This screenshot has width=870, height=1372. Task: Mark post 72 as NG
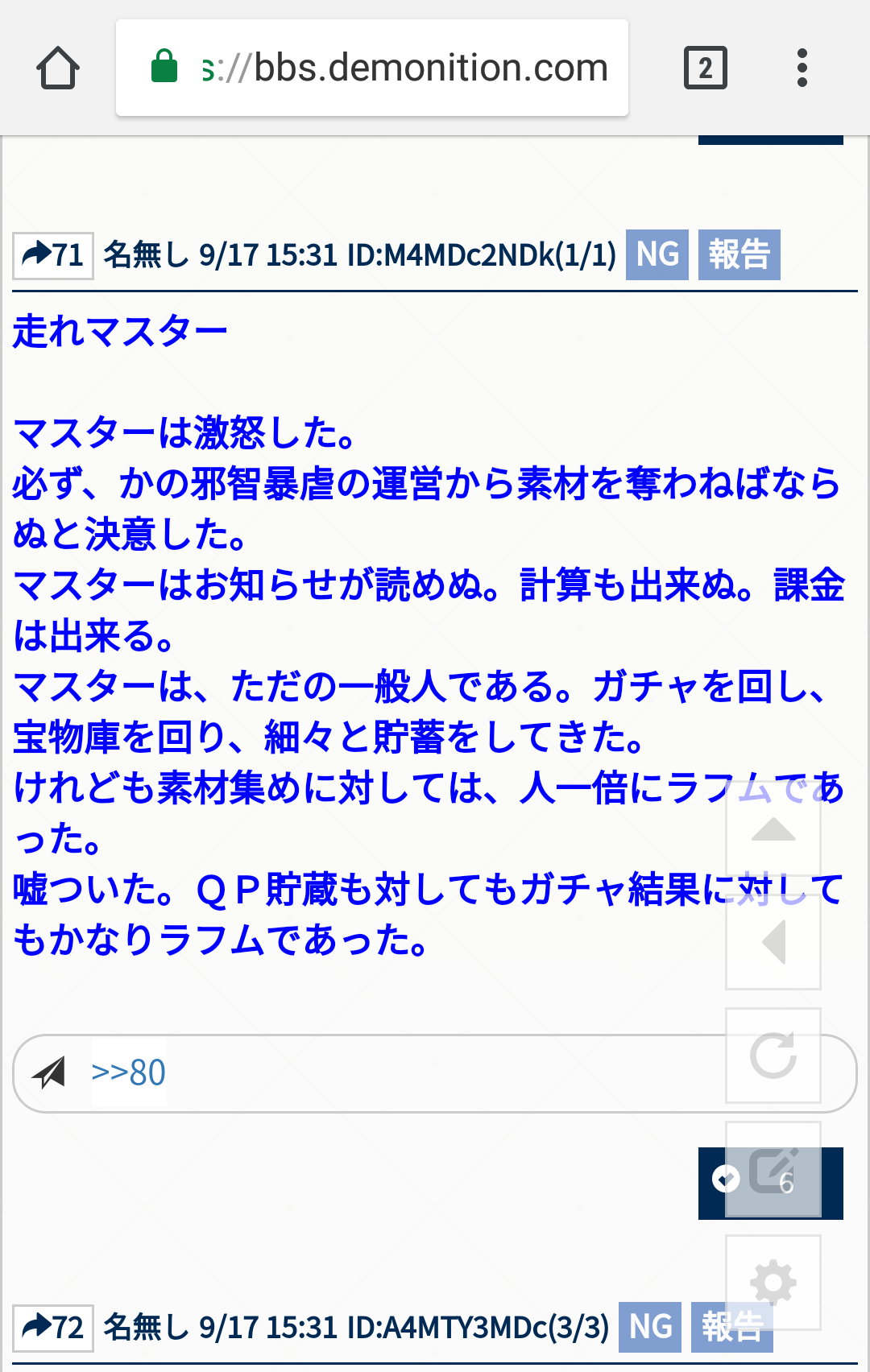(650, 1327)
